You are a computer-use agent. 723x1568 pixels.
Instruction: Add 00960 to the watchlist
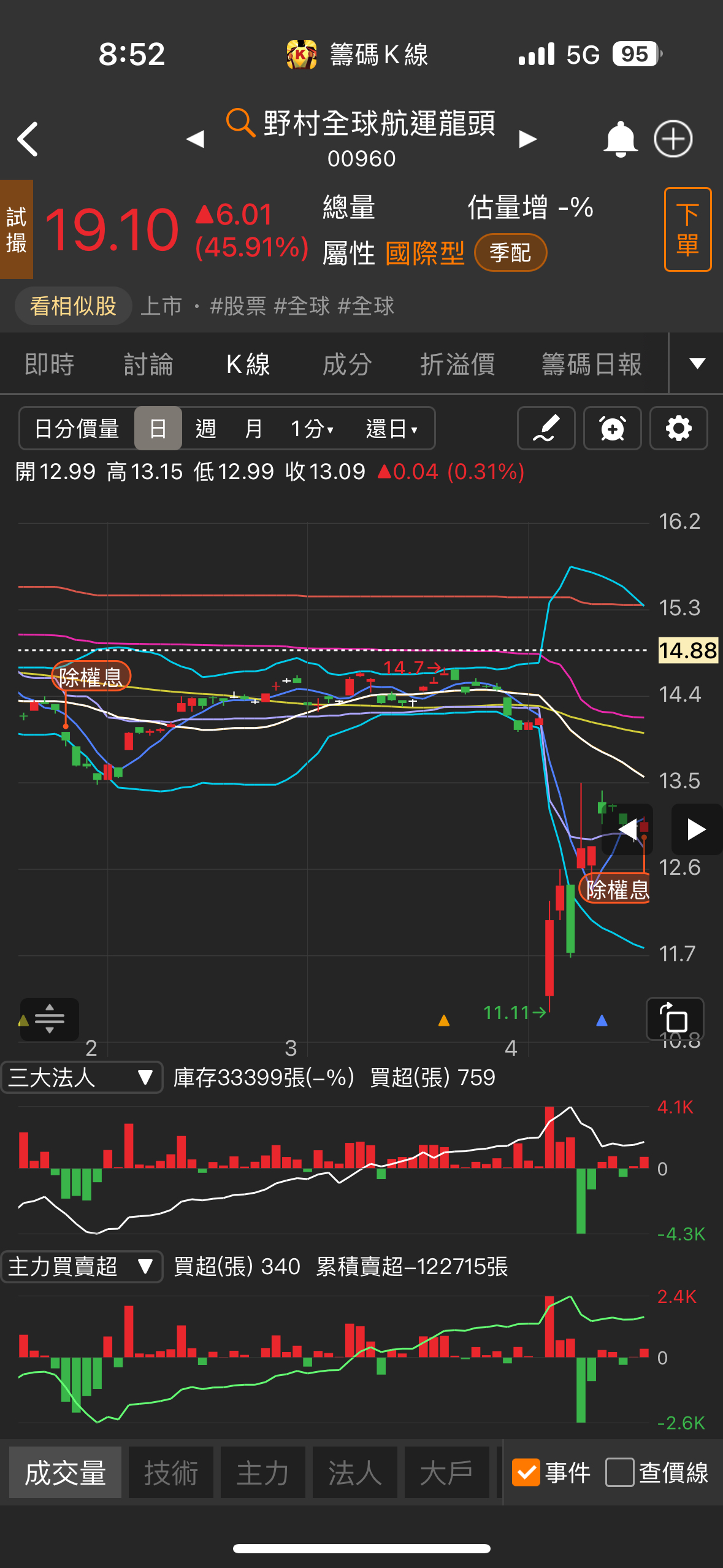673,139
